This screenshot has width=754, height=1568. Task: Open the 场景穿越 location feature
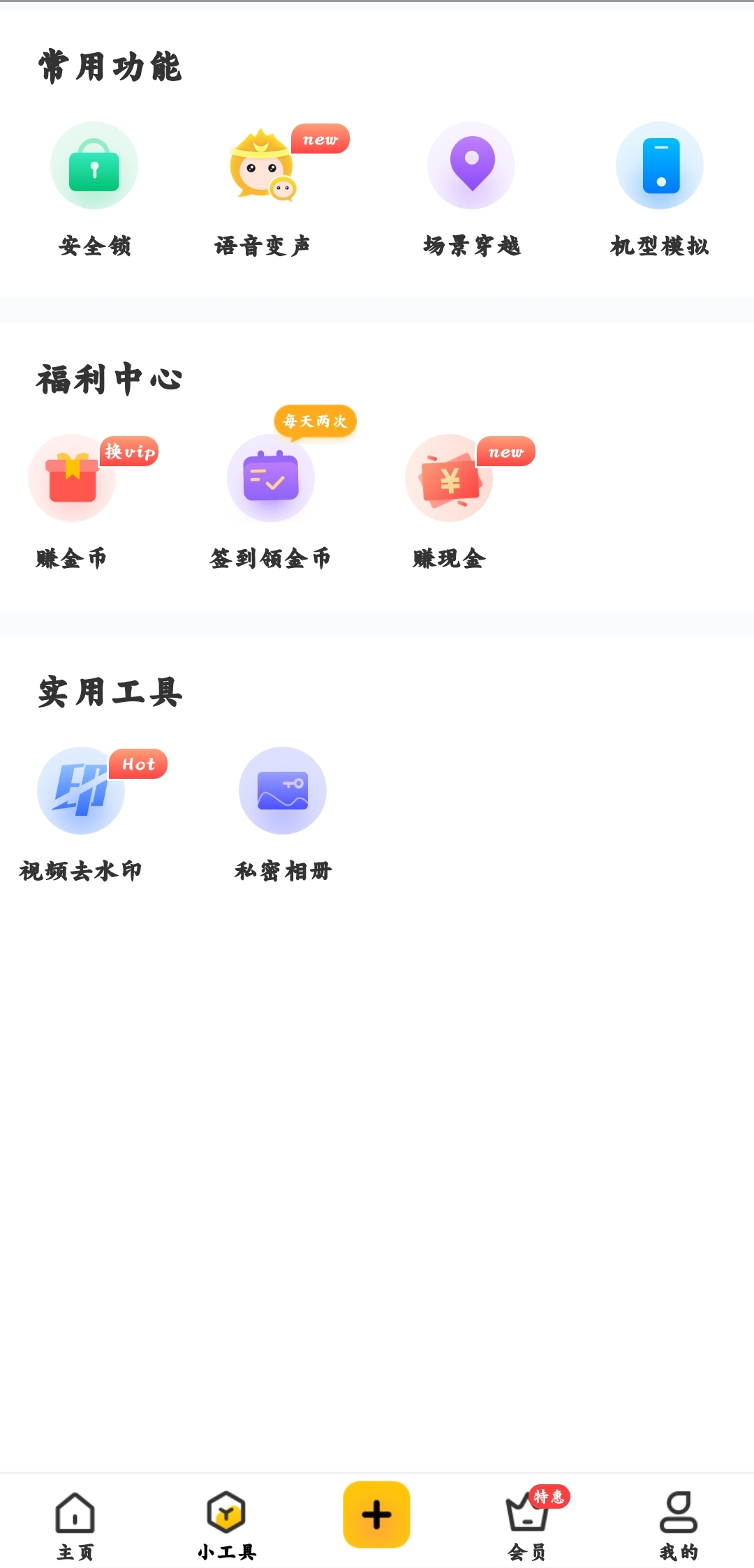tap(471, 166)
